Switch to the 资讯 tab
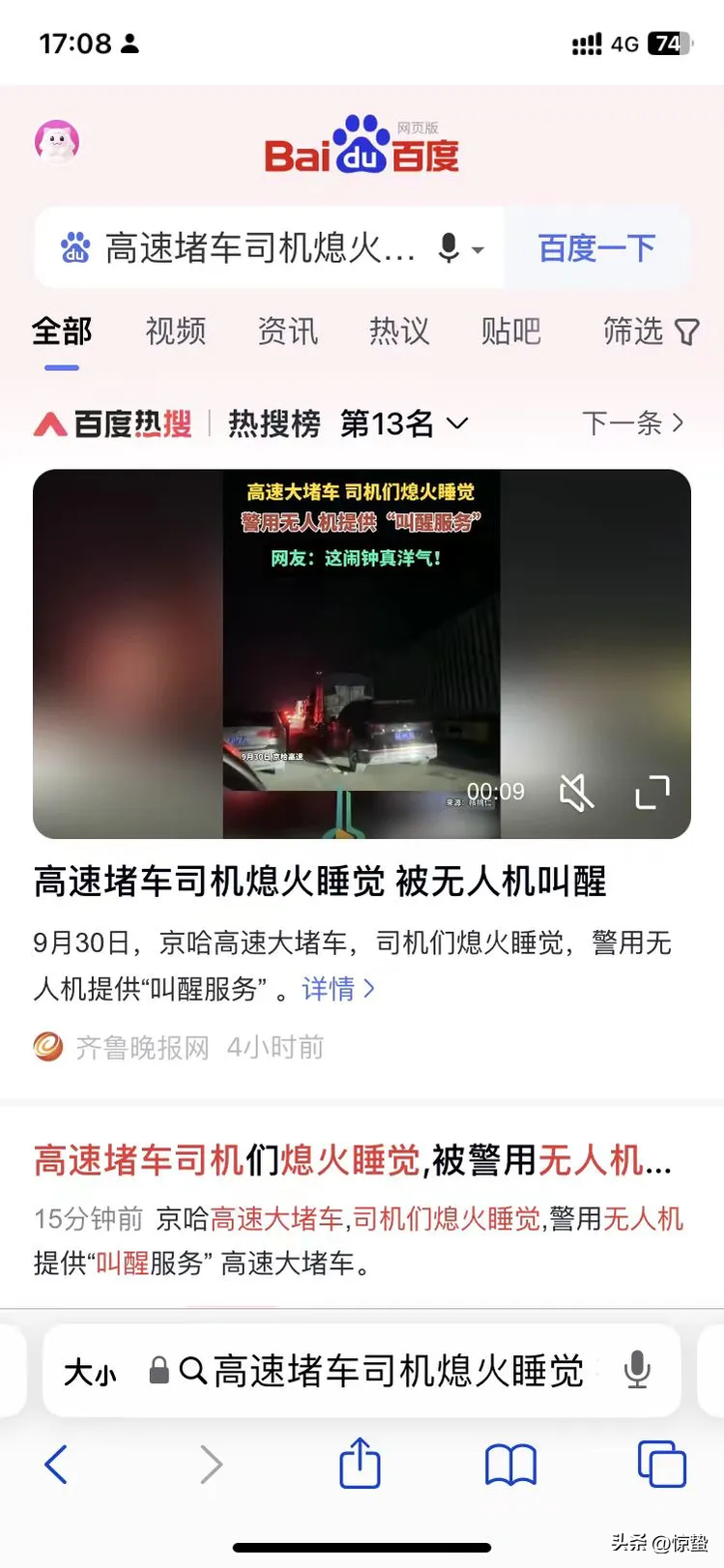The height and width of the screenshot is (1568, 724). tap(287, 332)
